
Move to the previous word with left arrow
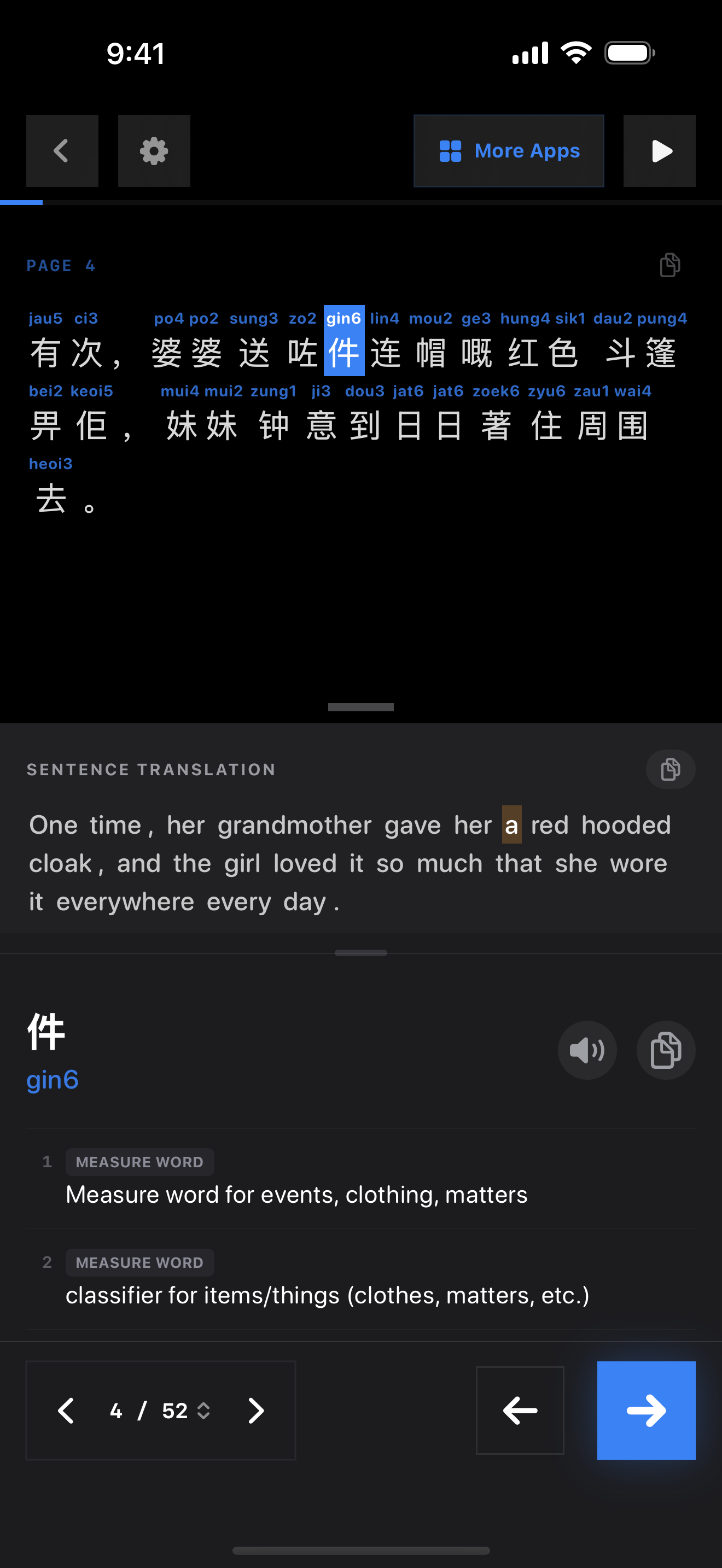(520, 1411)
